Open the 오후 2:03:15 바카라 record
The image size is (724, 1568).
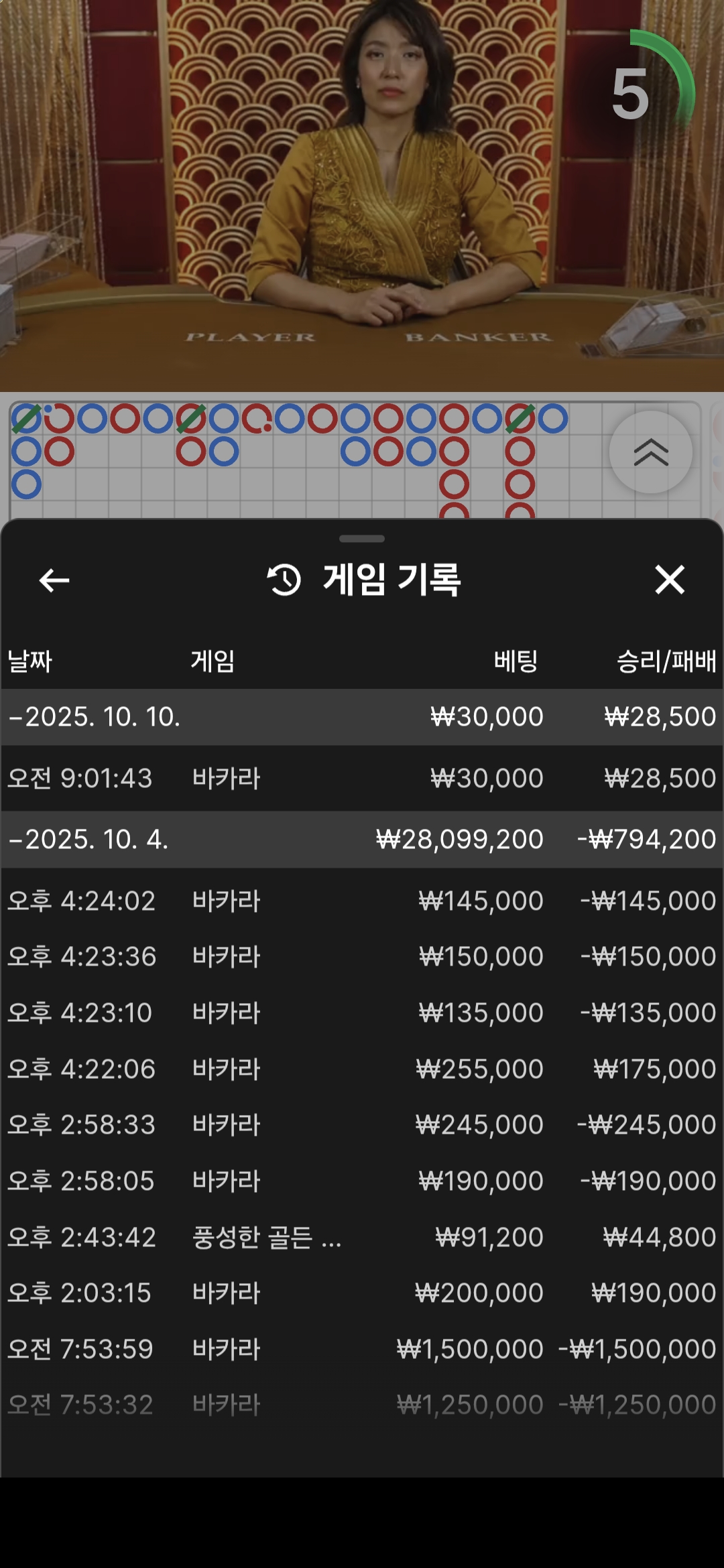(362, 1293)
